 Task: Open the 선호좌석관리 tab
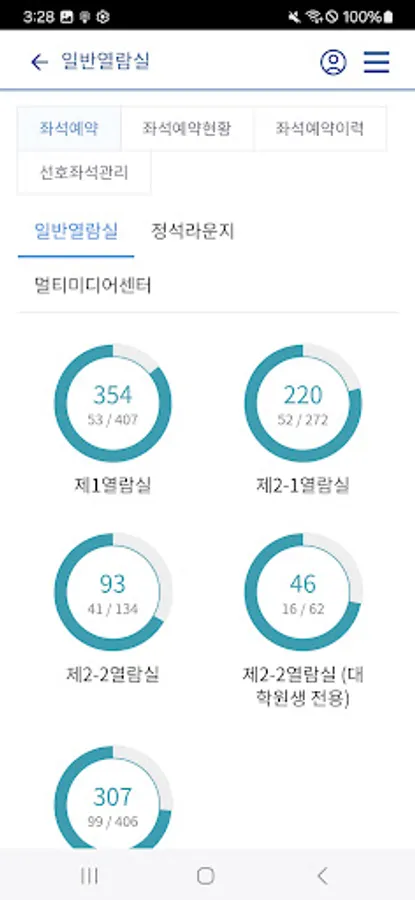[x=84, y=173]
